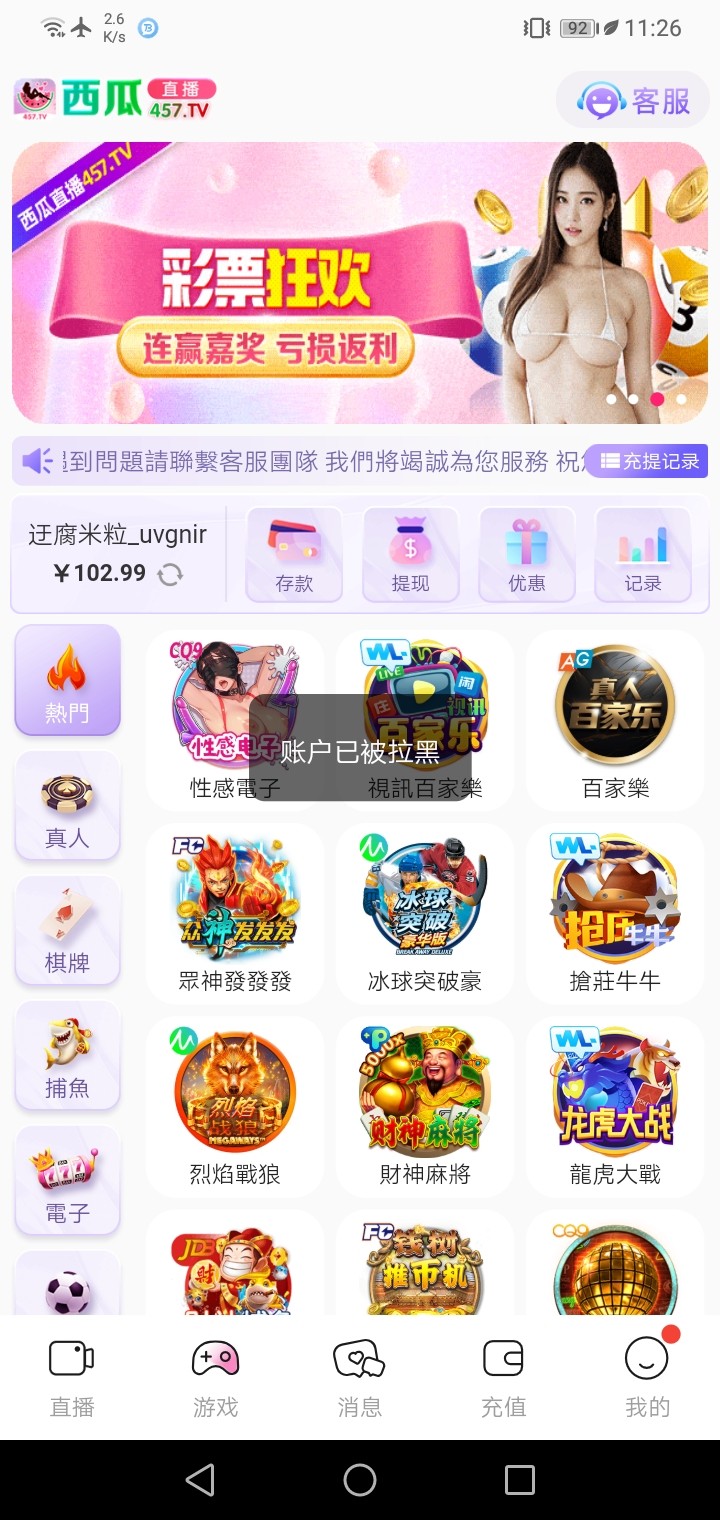
Task: Switch to the 直播 tab
Action: 72,1378
